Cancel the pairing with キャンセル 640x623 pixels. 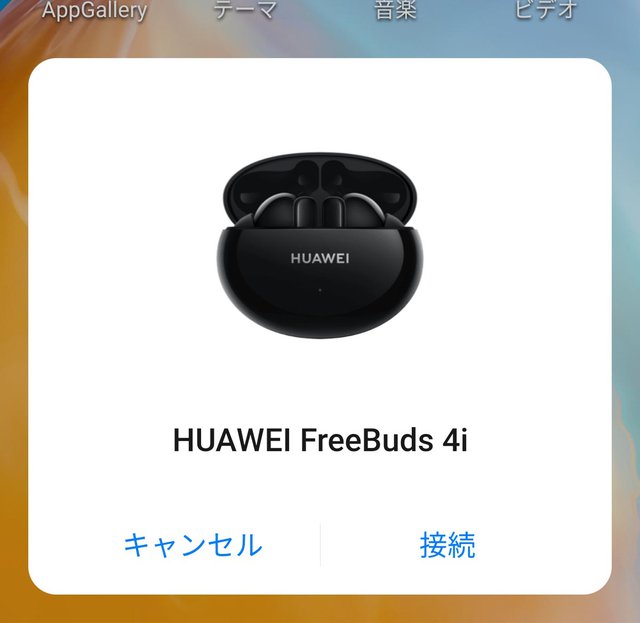point(192,545)
